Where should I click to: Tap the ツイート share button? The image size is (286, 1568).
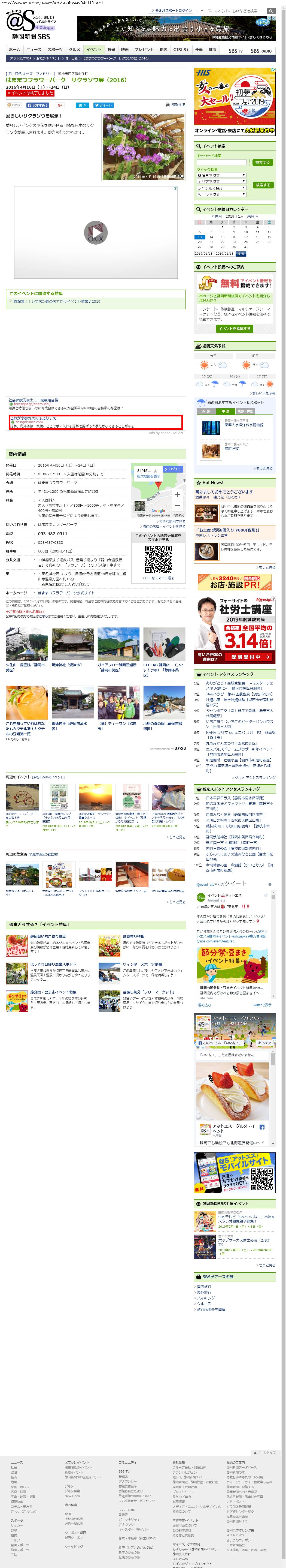coord(104,105)
